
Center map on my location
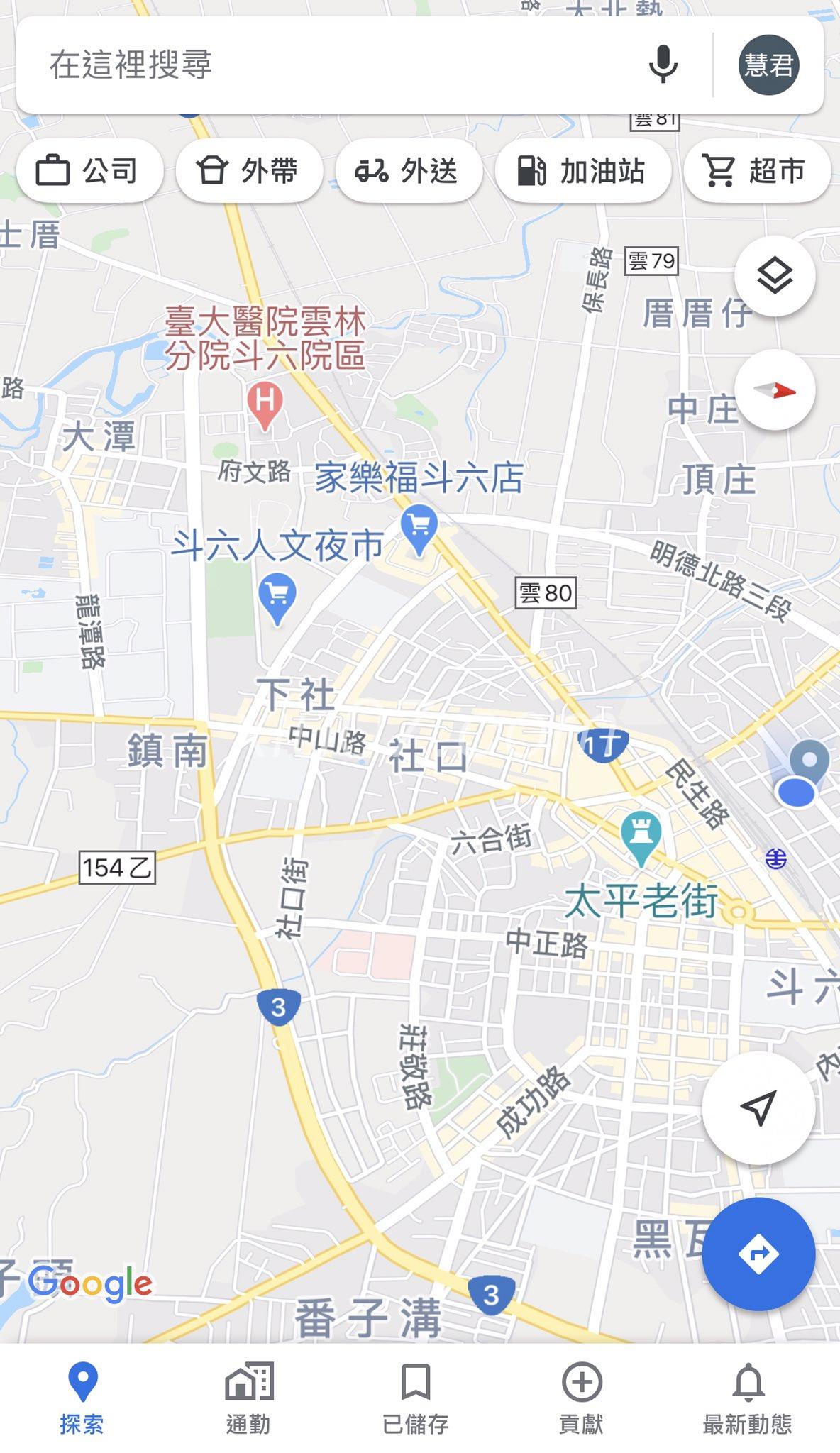758,1107
